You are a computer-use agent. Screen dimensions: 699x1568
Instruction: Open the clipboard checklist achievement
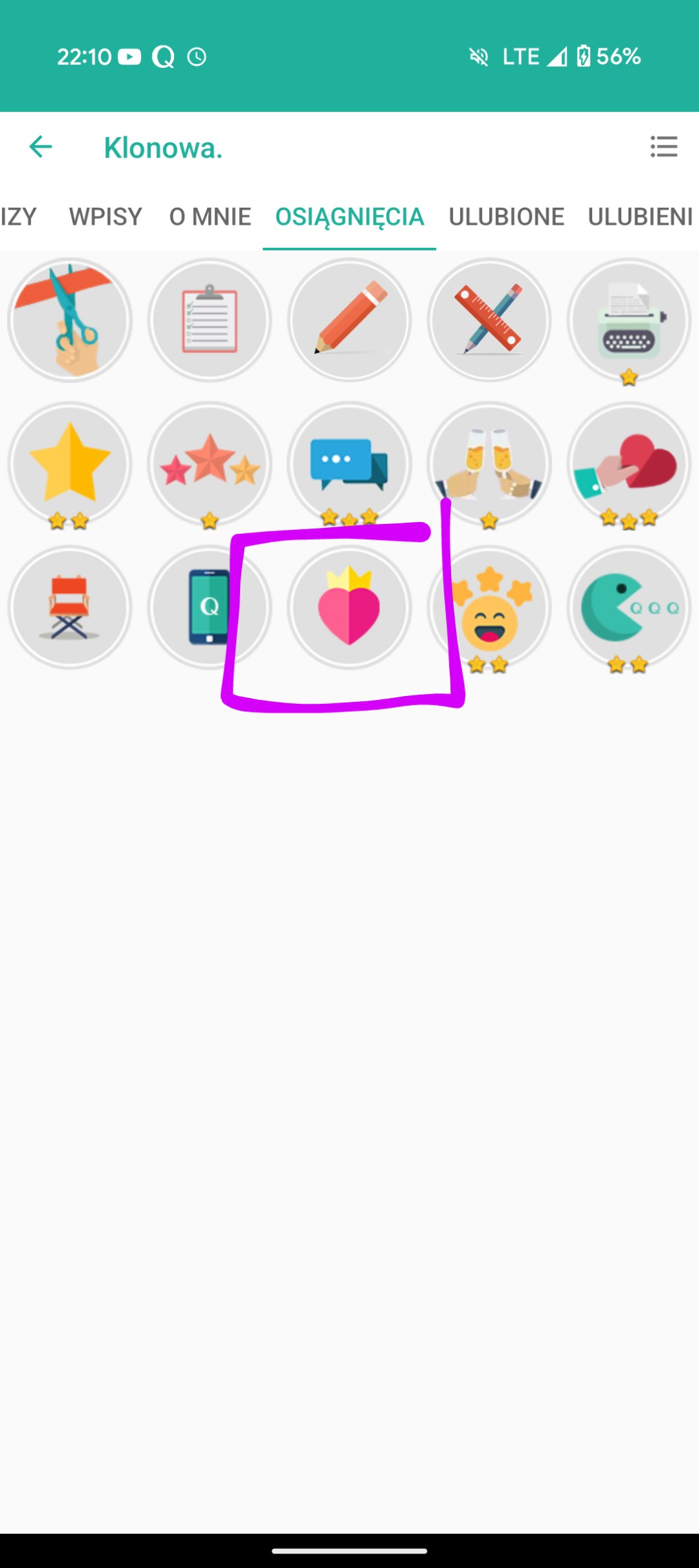(x=210, y=320)
